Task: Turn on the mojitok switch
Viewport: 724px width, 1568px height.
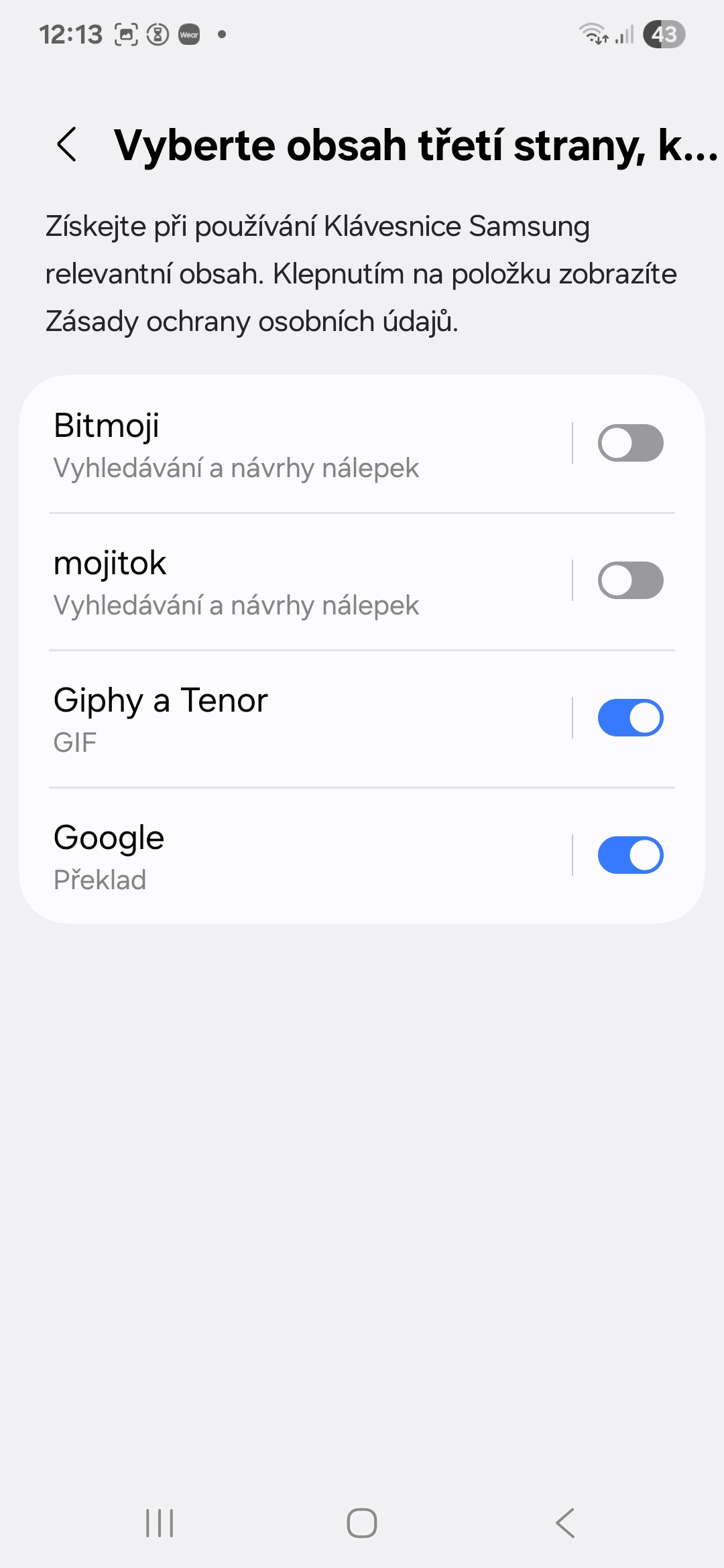Action: (630, 580)
